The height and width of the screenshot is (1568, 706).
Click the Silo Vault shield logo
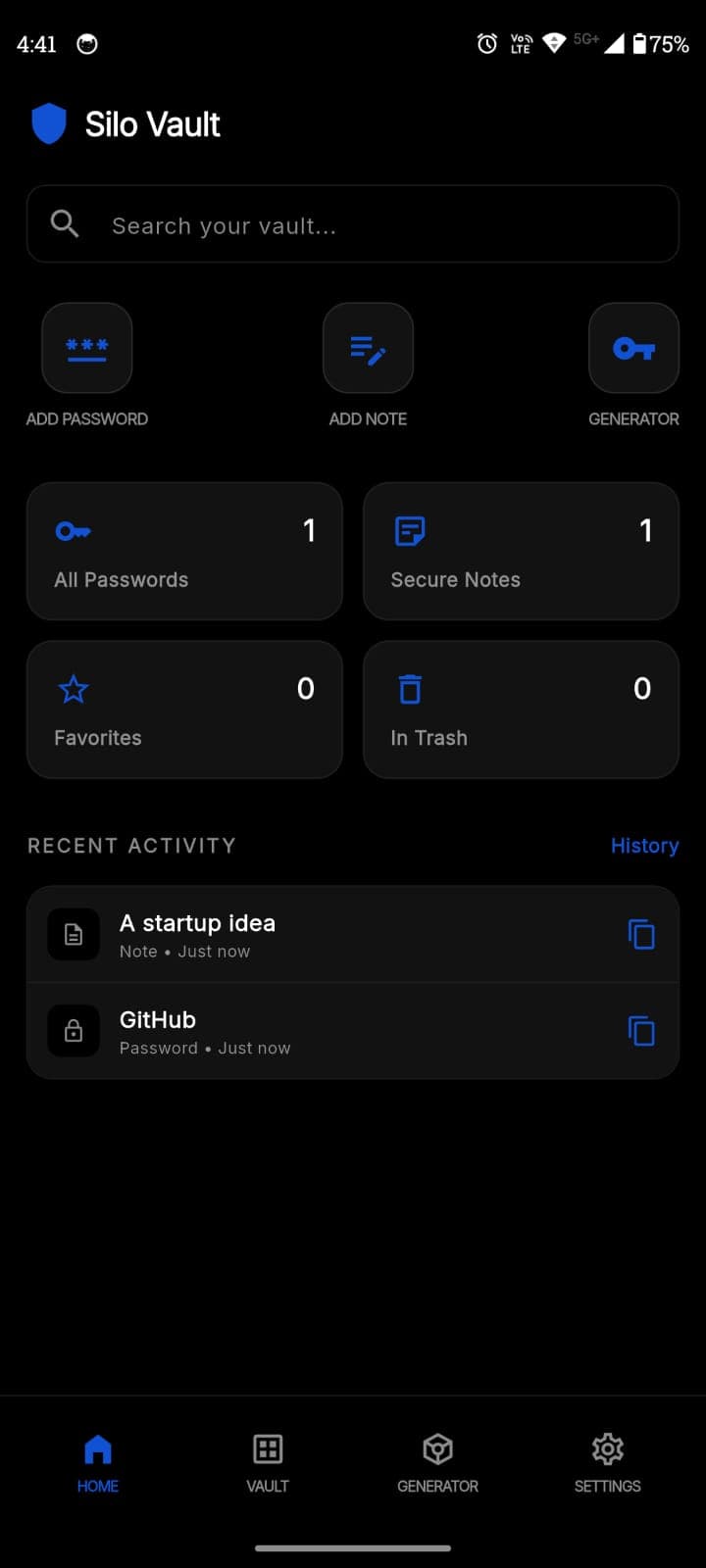point(48,123)
